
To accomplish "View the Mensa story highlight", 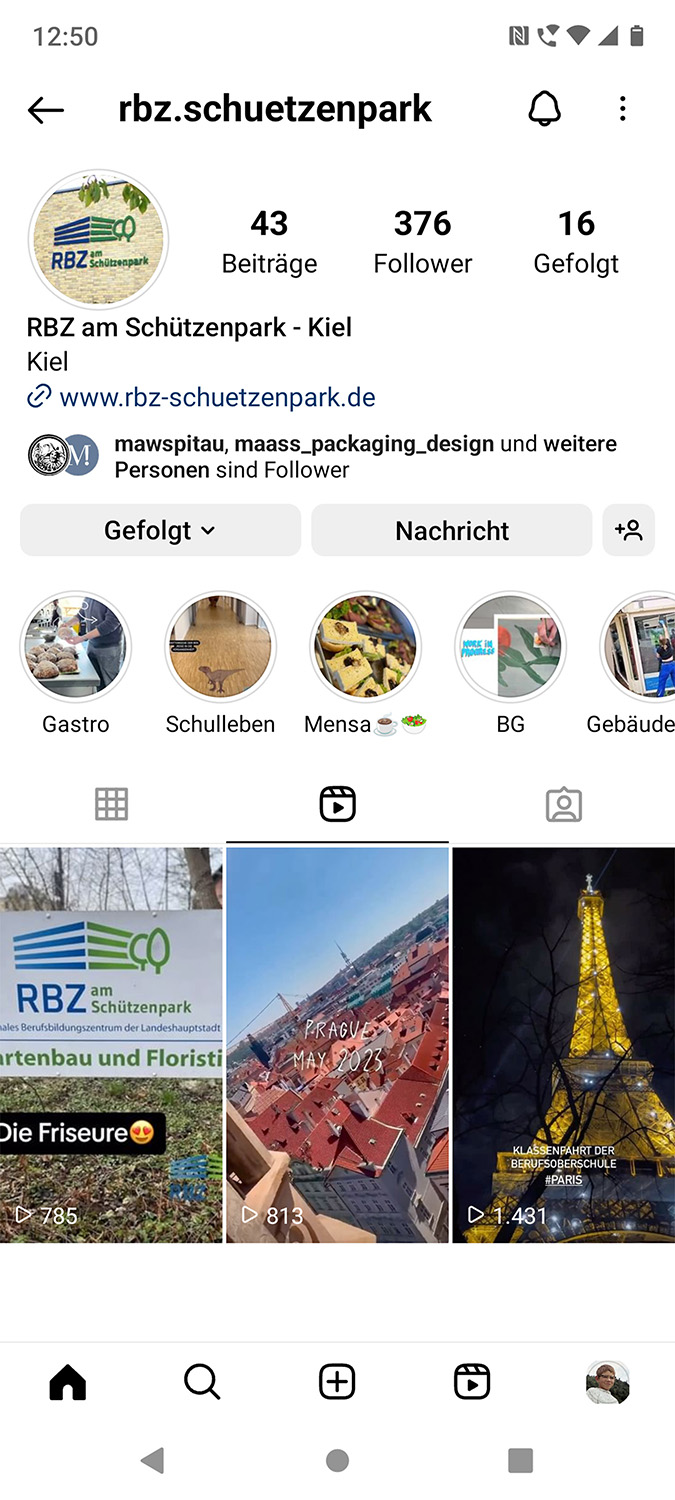I will click(x=365, y=647).
